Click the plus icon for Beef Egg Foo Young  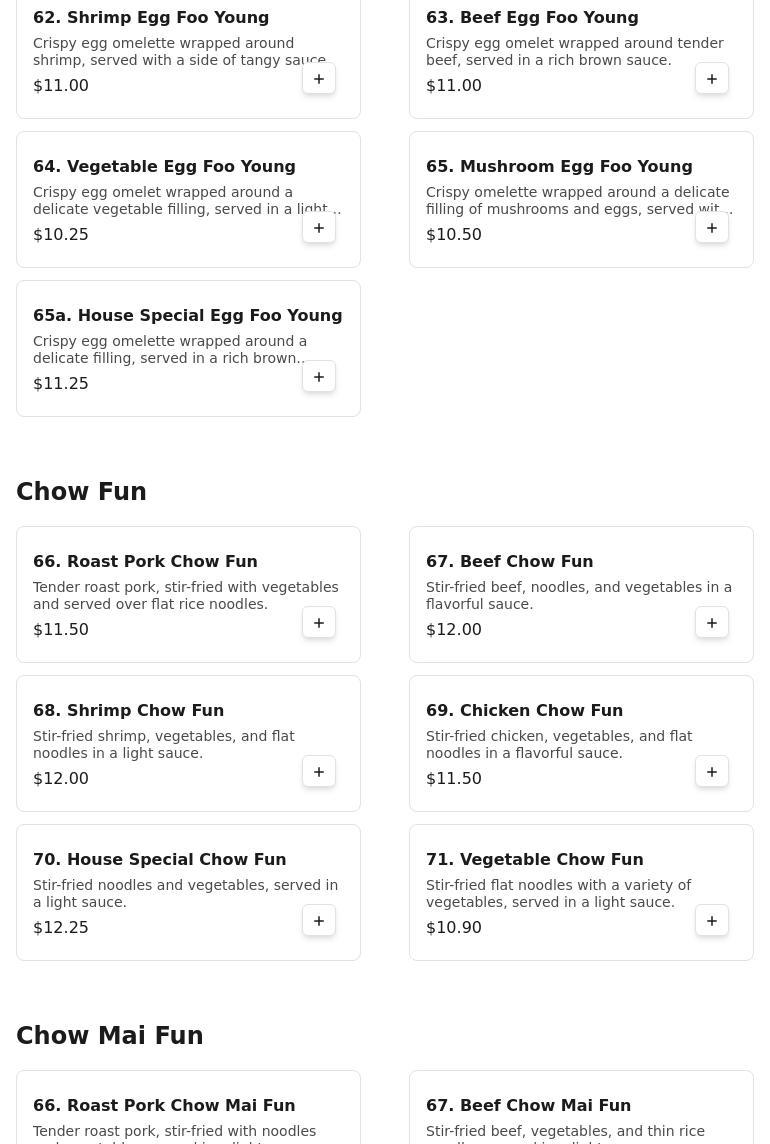pos(712,78)
